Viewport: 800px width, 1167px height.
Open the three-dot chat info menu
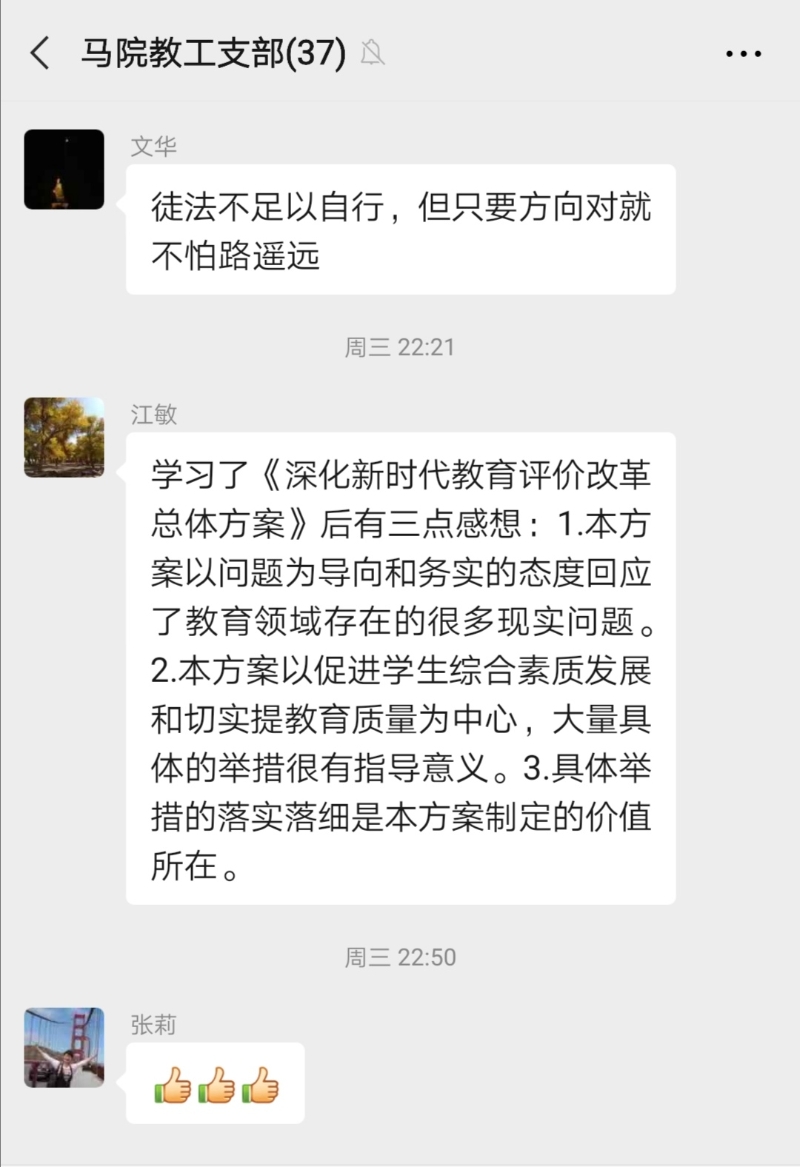(x=743, y=54)
